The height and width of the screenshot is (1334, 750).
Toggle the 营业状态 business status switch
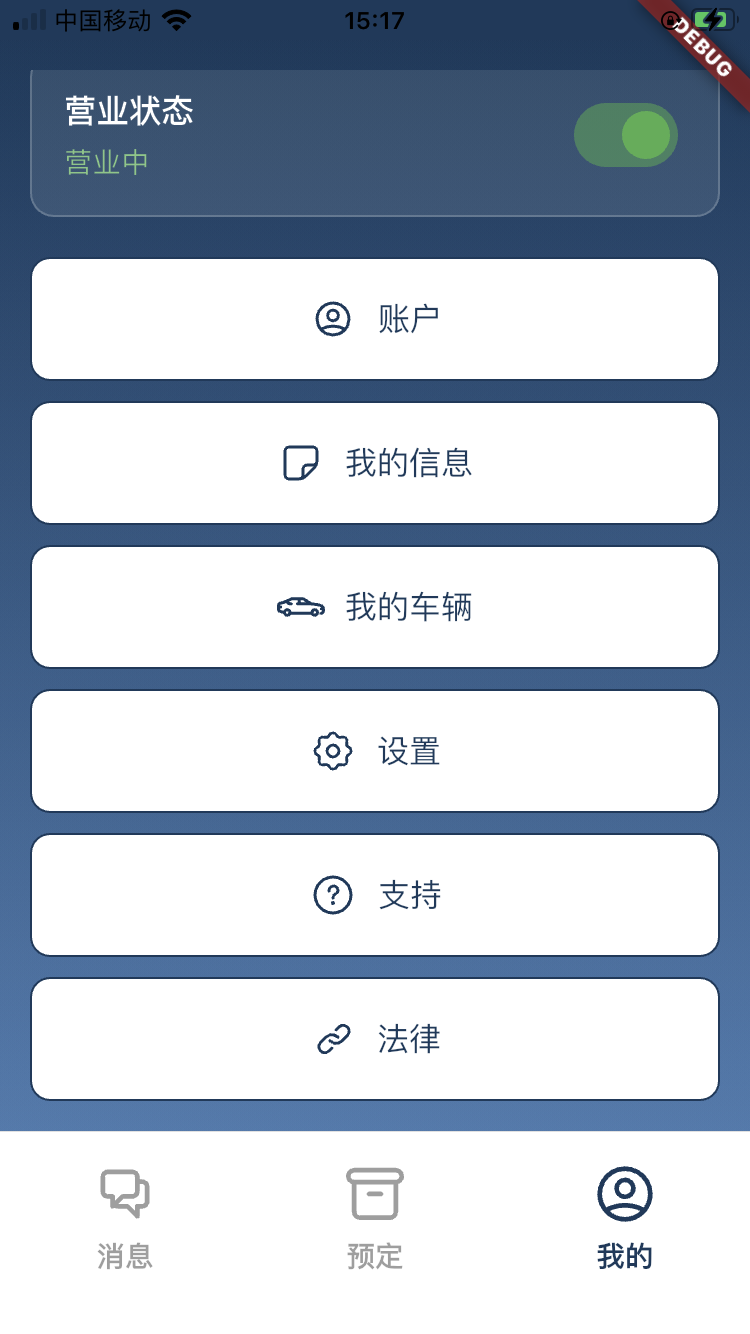(626, 135)
